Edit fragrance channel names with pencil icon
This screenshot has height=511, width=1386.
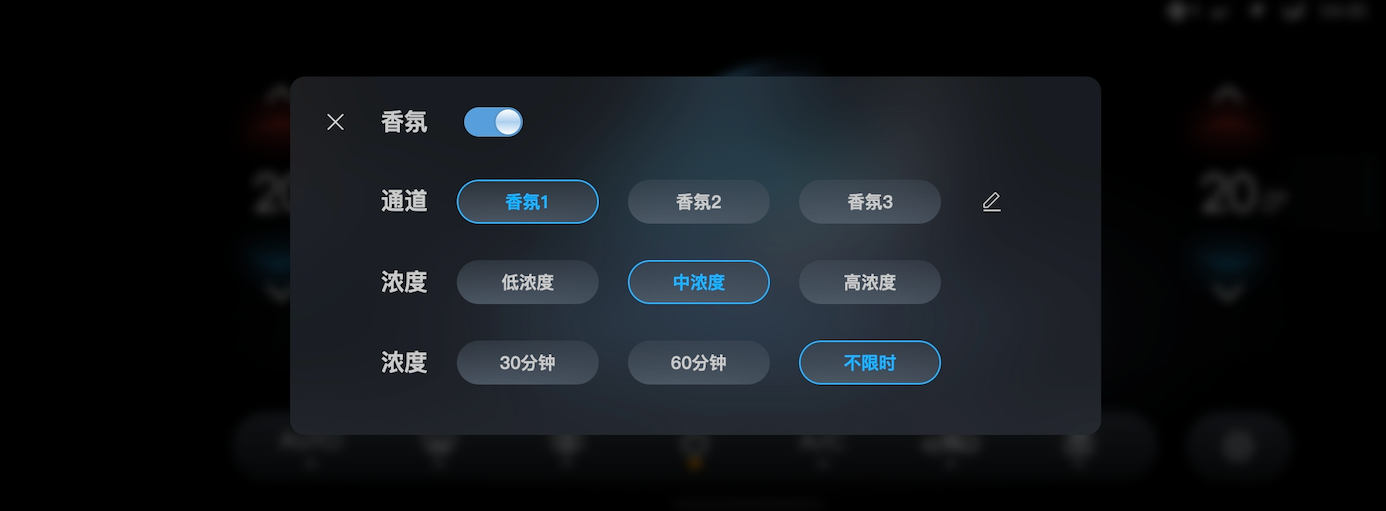click(x=991, y=202)
